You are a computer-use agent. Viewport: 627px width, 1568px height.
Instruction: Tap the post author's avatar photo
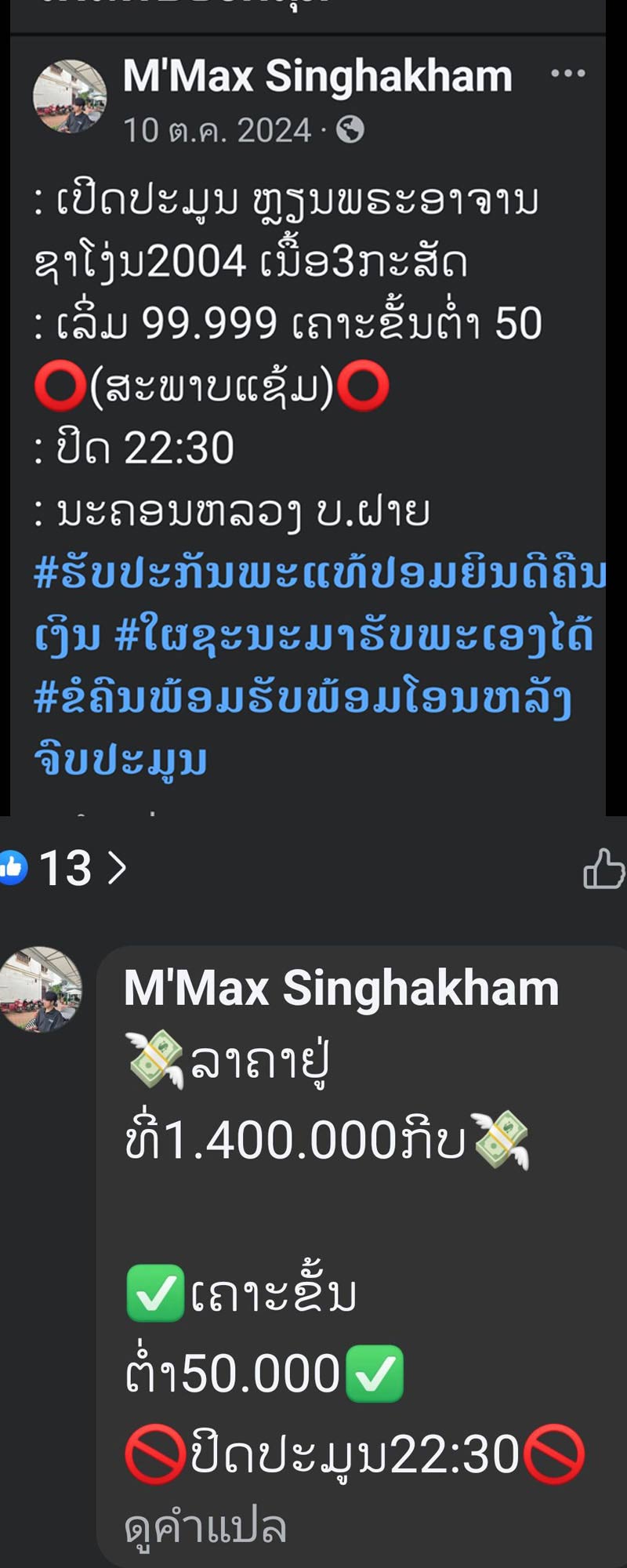(x=69, y=96)
